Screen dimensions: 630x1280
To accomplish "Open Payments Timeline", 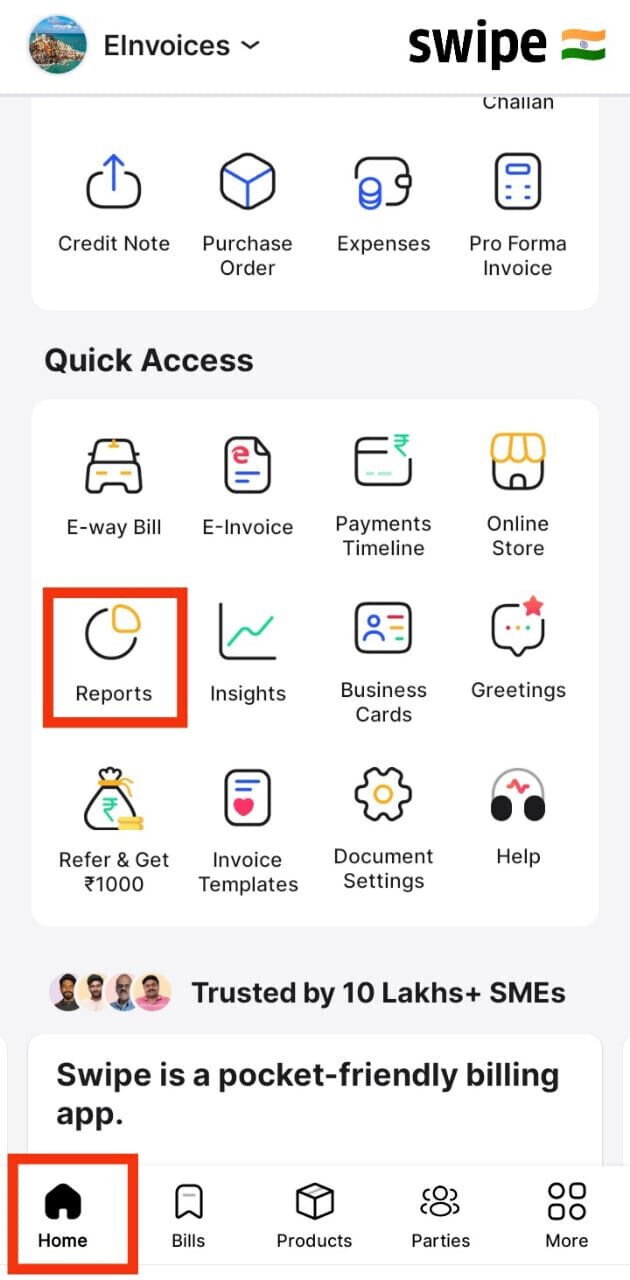I will point(383,490).
